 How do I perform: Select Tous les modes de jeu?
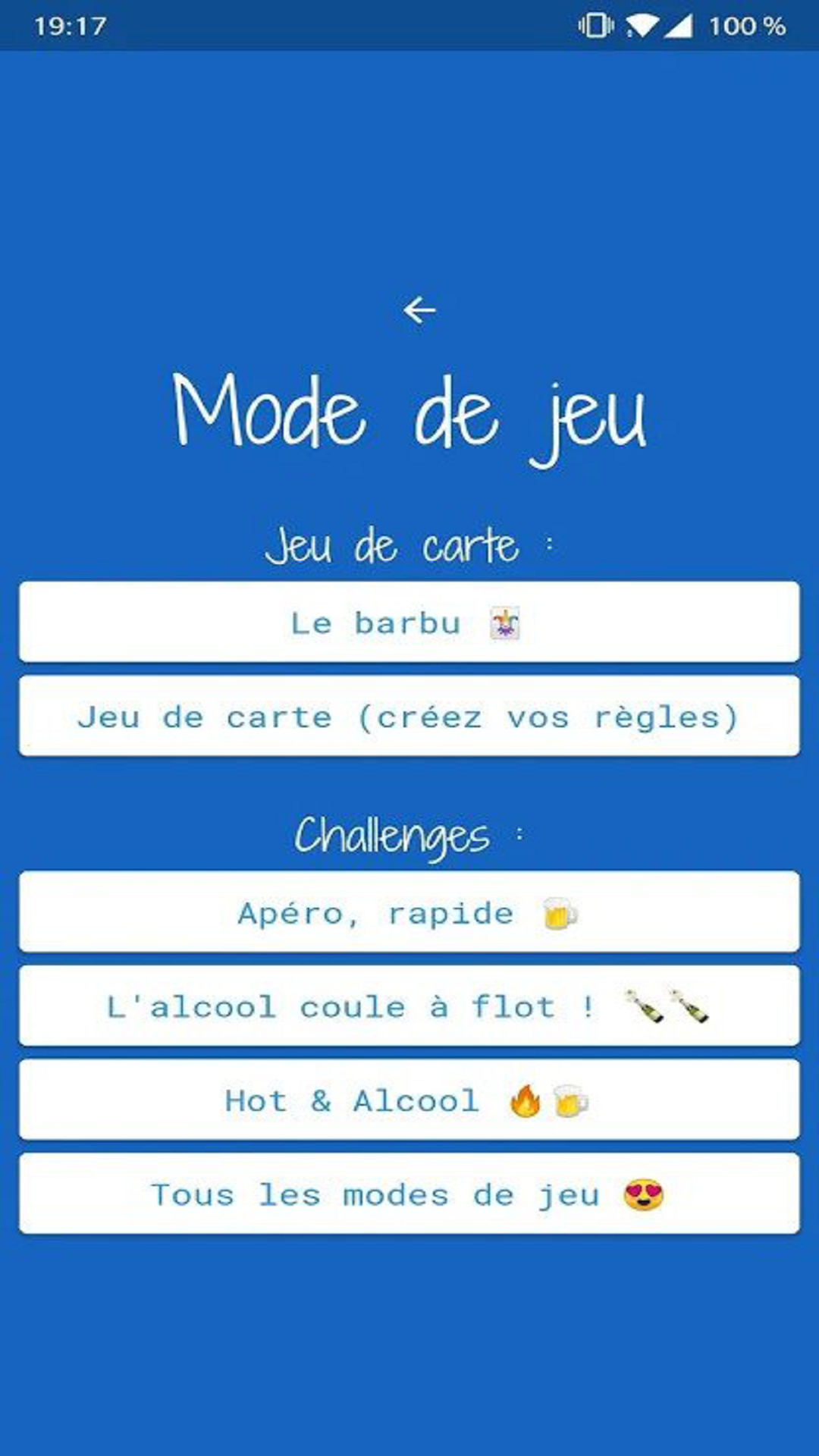tap(409, 1194)
